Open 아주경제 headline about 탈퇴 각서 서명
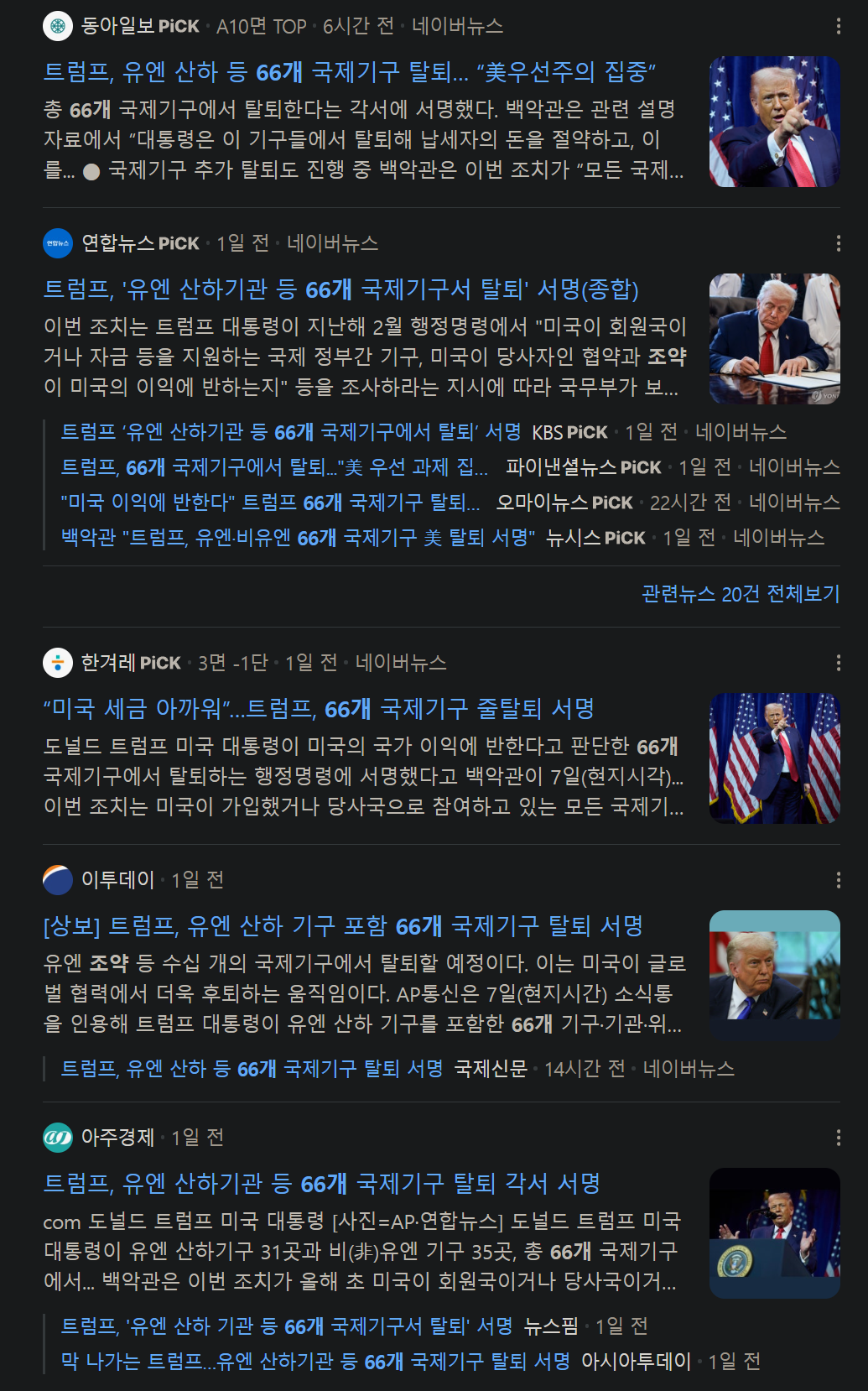The width and height of the screenshot is (868, 1391). click(x=321, y=1184)
